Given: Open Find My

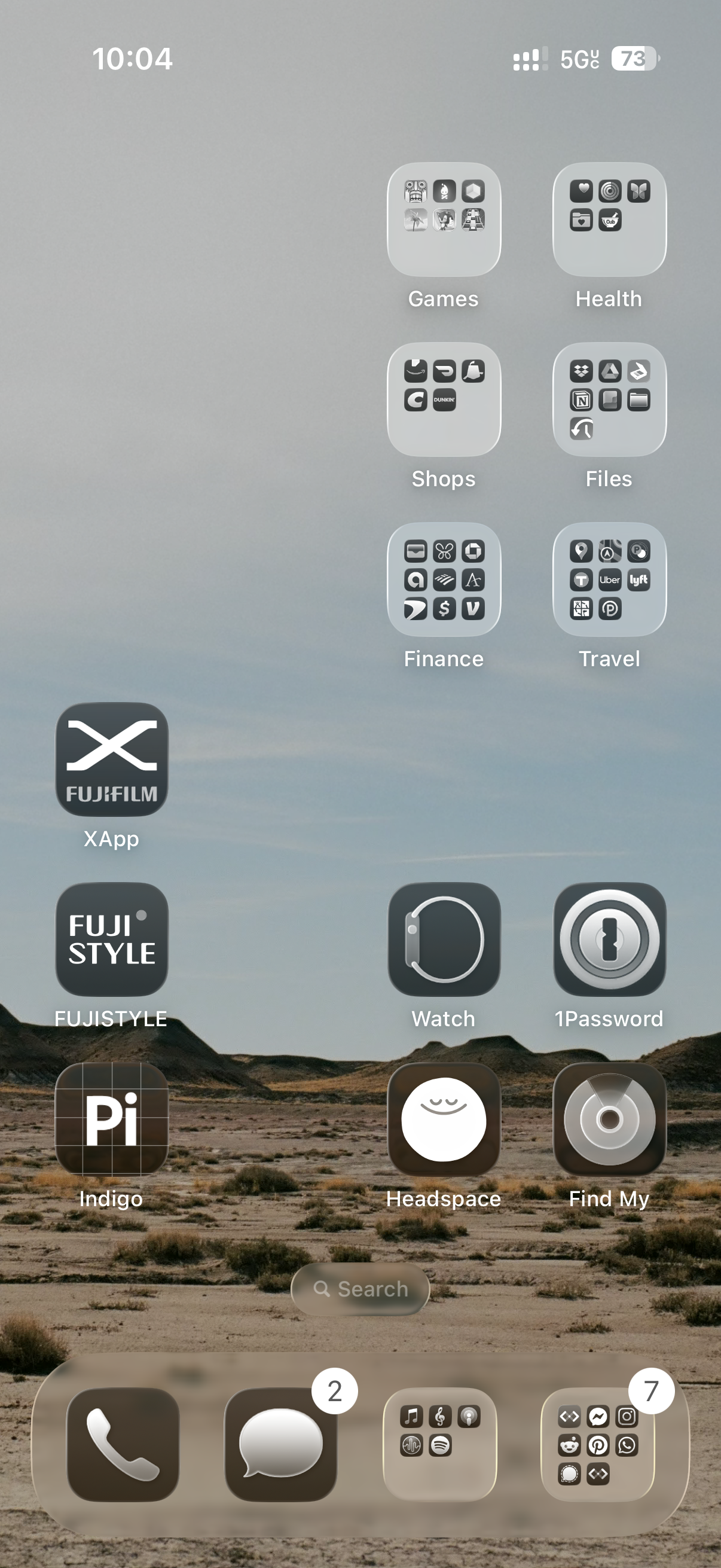Looking at the screenshot, I should pyautogui.click(x=609, y=1119).
